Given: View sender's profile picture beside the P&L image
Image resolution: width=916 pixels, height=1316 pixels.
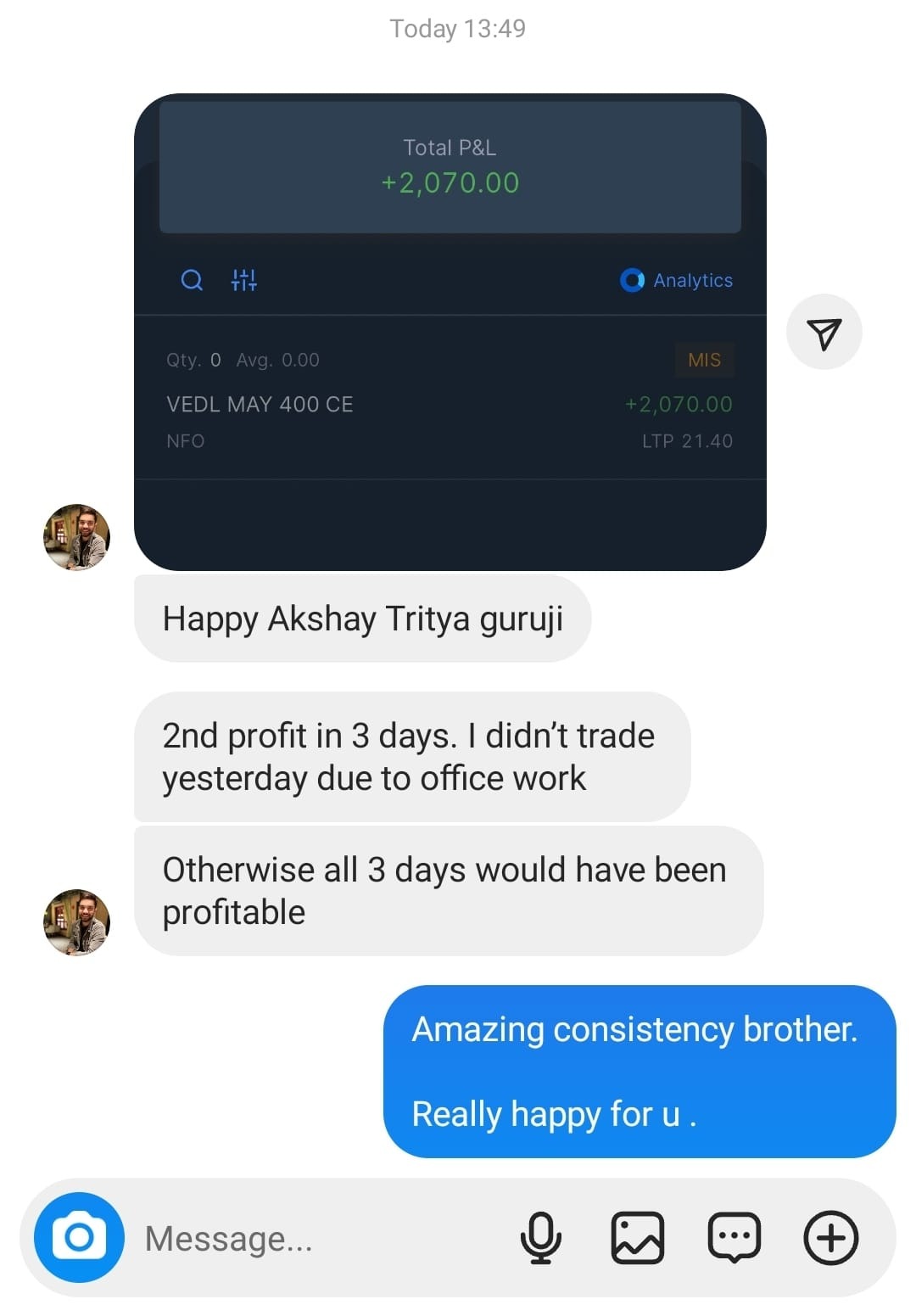Looking at the screenshot, I should [76, 537].
